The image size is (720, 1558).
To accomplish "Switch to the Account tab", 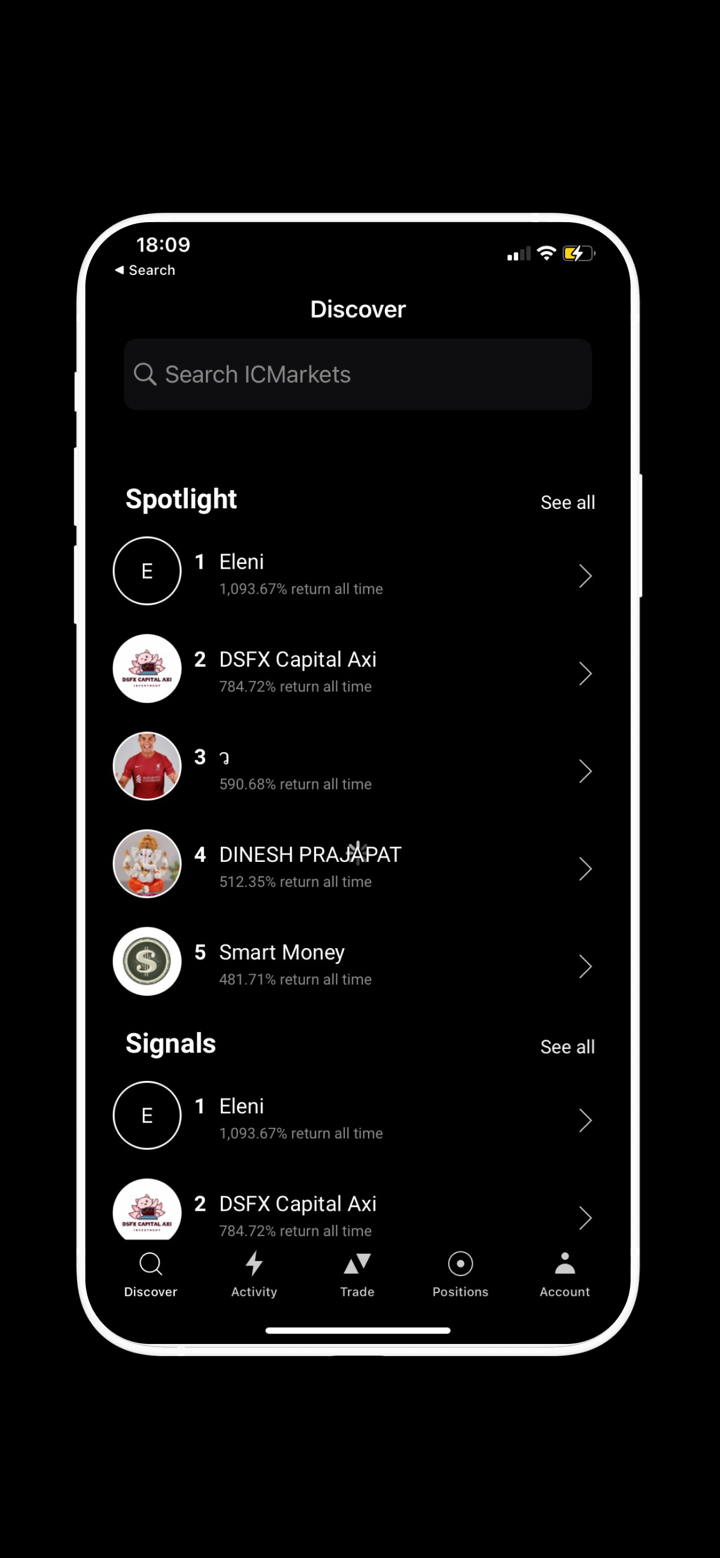I will point(564,1275).
